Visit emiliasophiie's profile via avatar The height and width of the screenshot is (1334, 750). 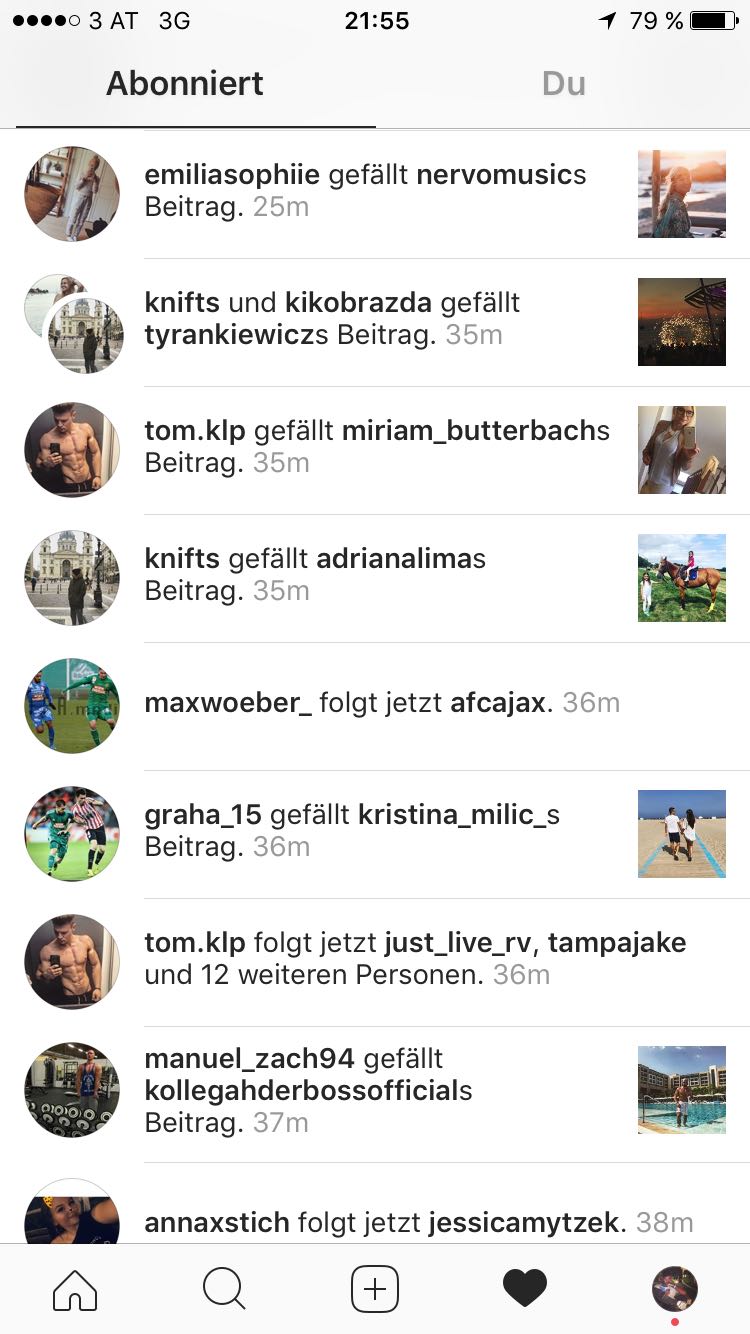72,194
